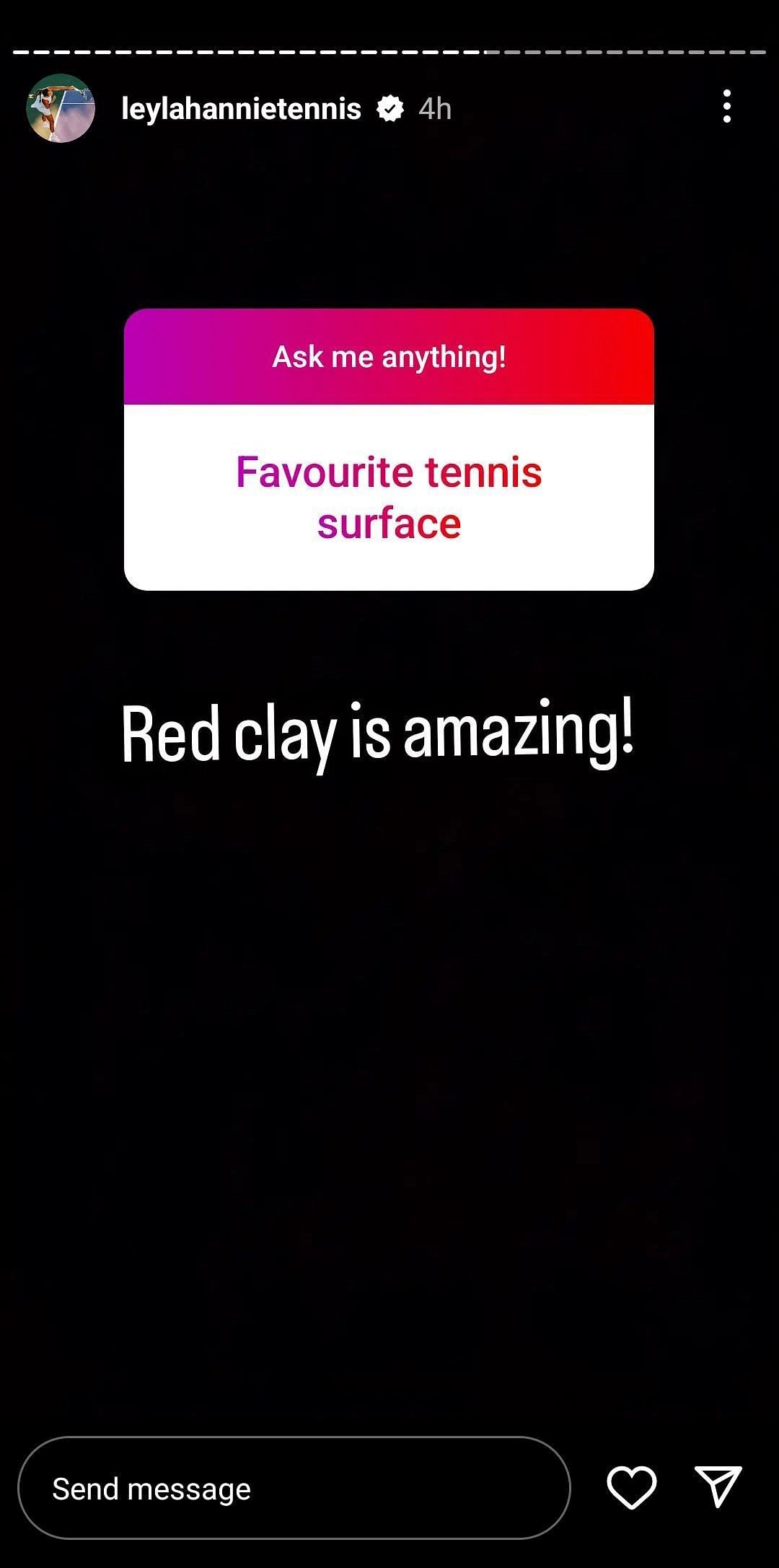The width and height of the screenshot is (779, 1568).
Task: Share this story via paper plane icon
Action: (x=718, y=1486)
